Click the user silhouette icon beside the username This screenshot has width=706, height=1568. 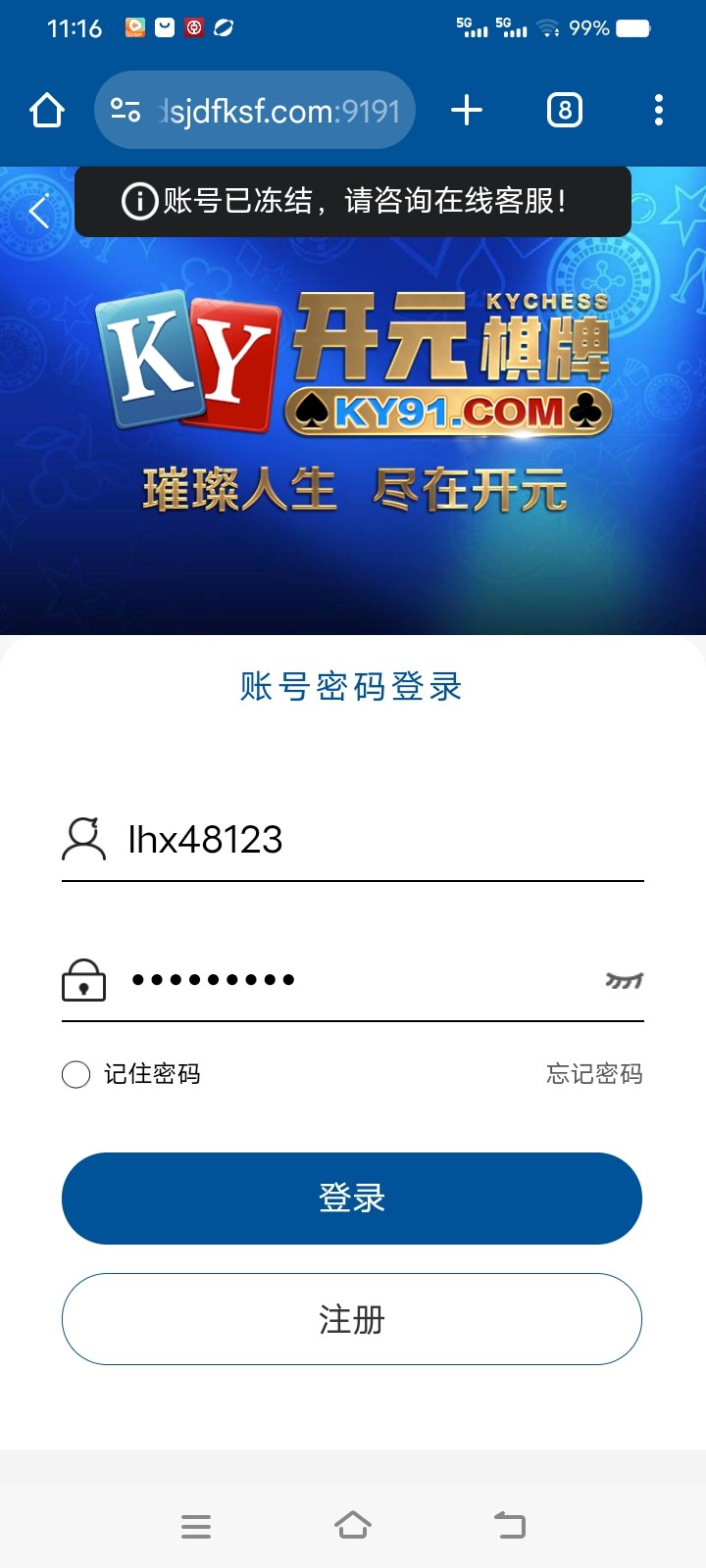pyautogui.click(x=84, y=840)
